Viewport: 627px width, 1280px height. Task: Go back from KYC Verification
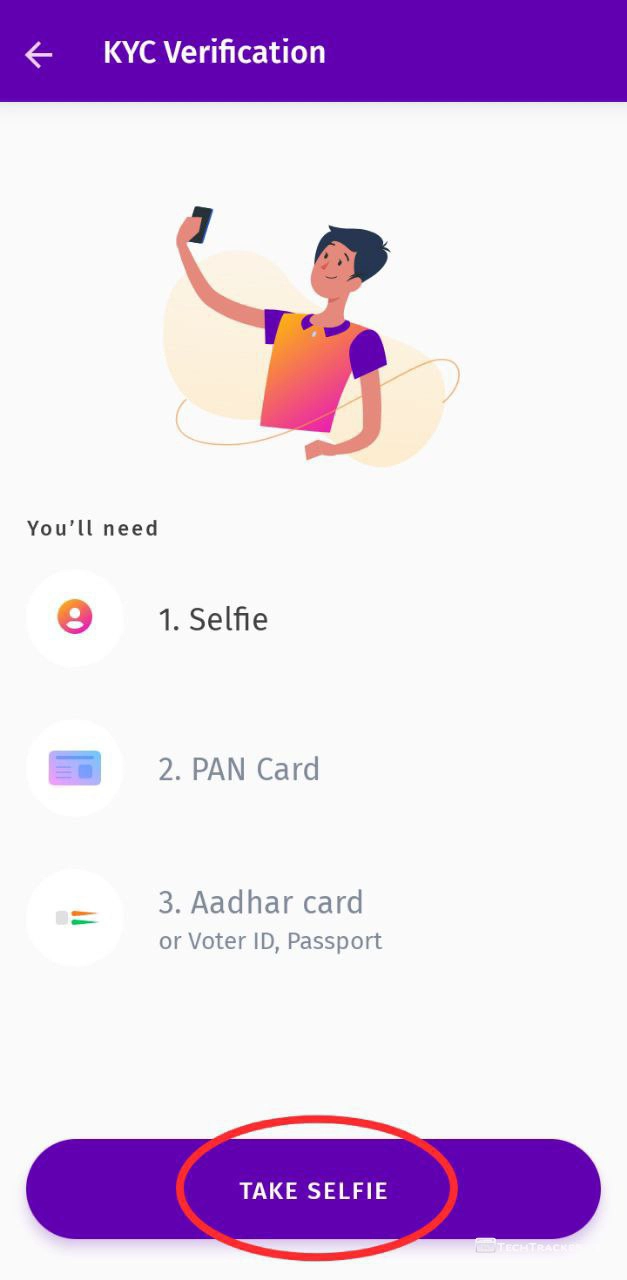39,54
